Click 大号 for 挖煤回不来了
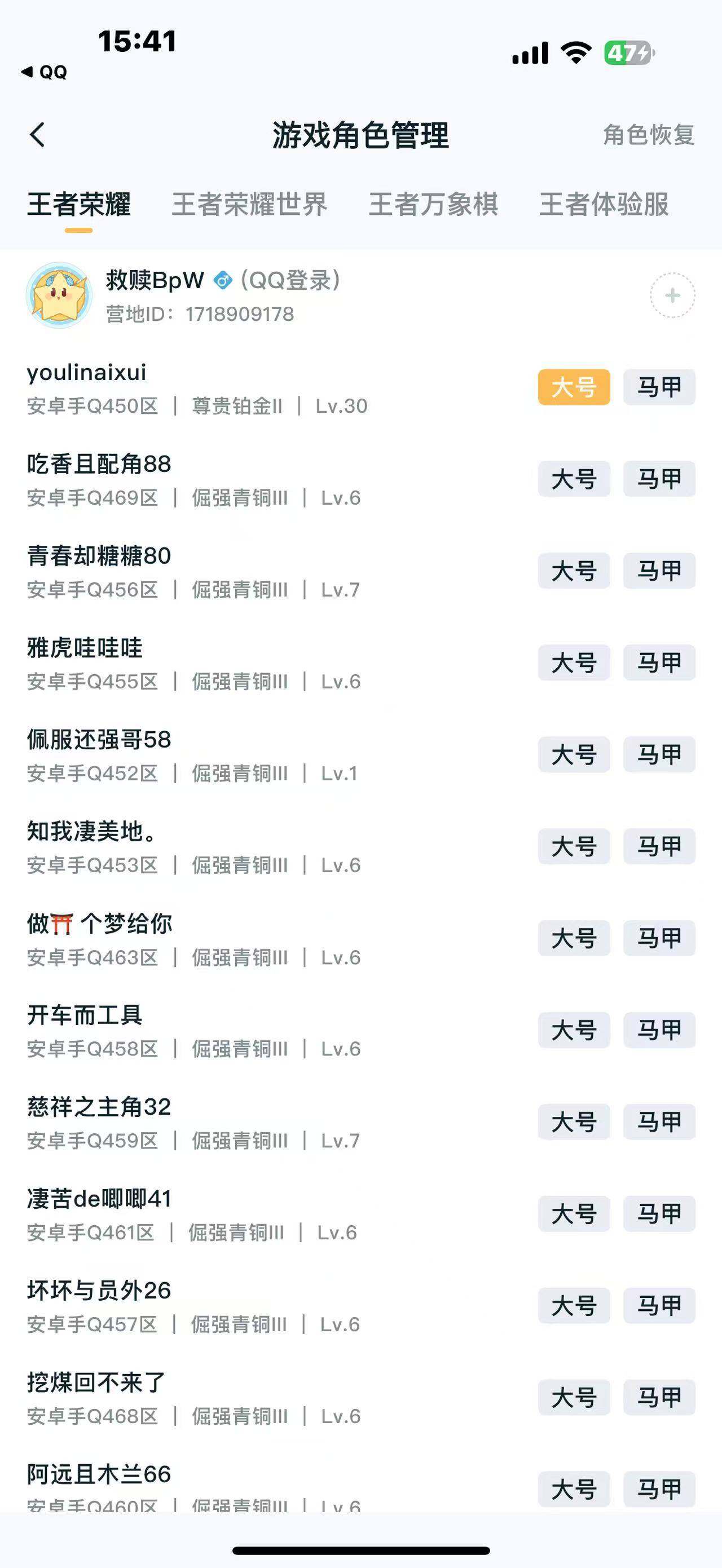 pos(574,1399)
